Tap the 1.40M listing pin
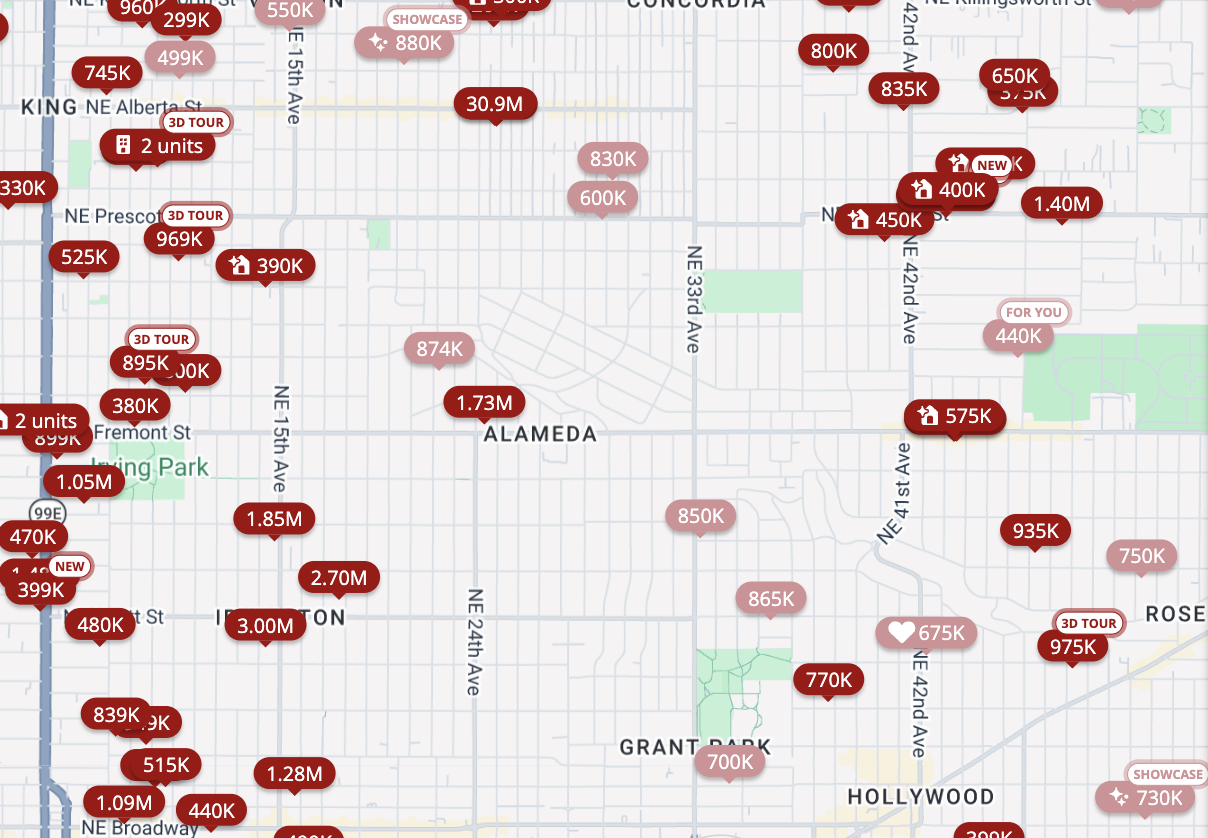 point(1061,204)
